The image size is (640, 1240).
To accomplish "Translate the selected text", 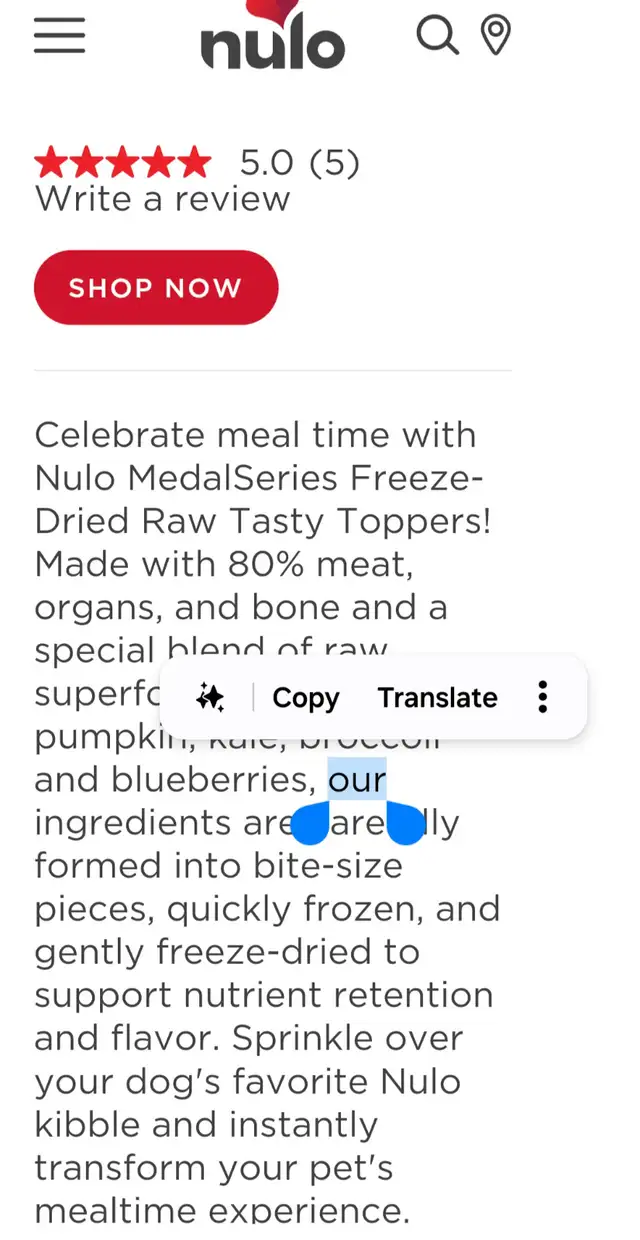I will tap(437, 698).
